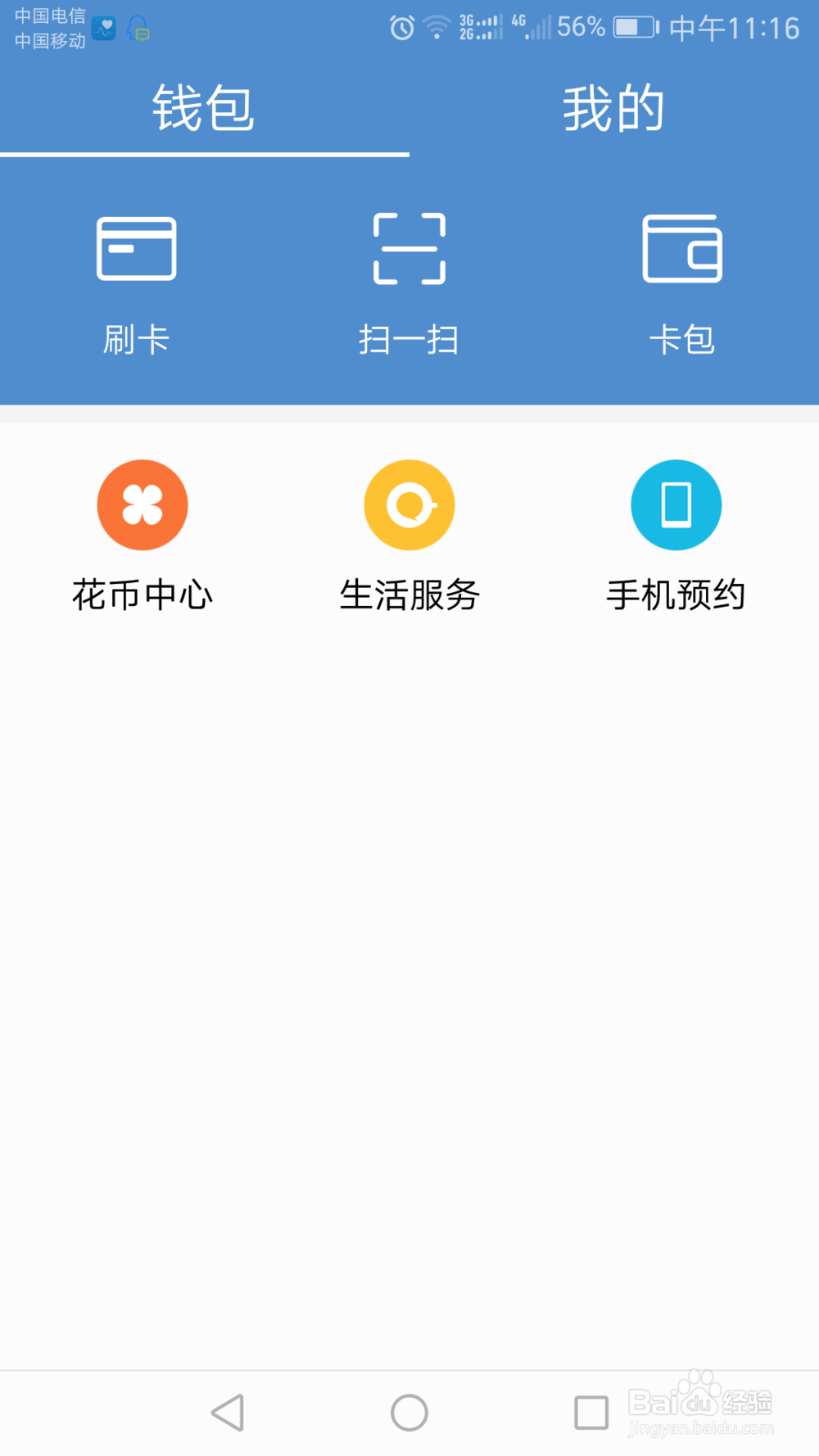Open 手机预约 phone reservation
The width and height of the screenshot is (819, 1456).
[676, 532]
